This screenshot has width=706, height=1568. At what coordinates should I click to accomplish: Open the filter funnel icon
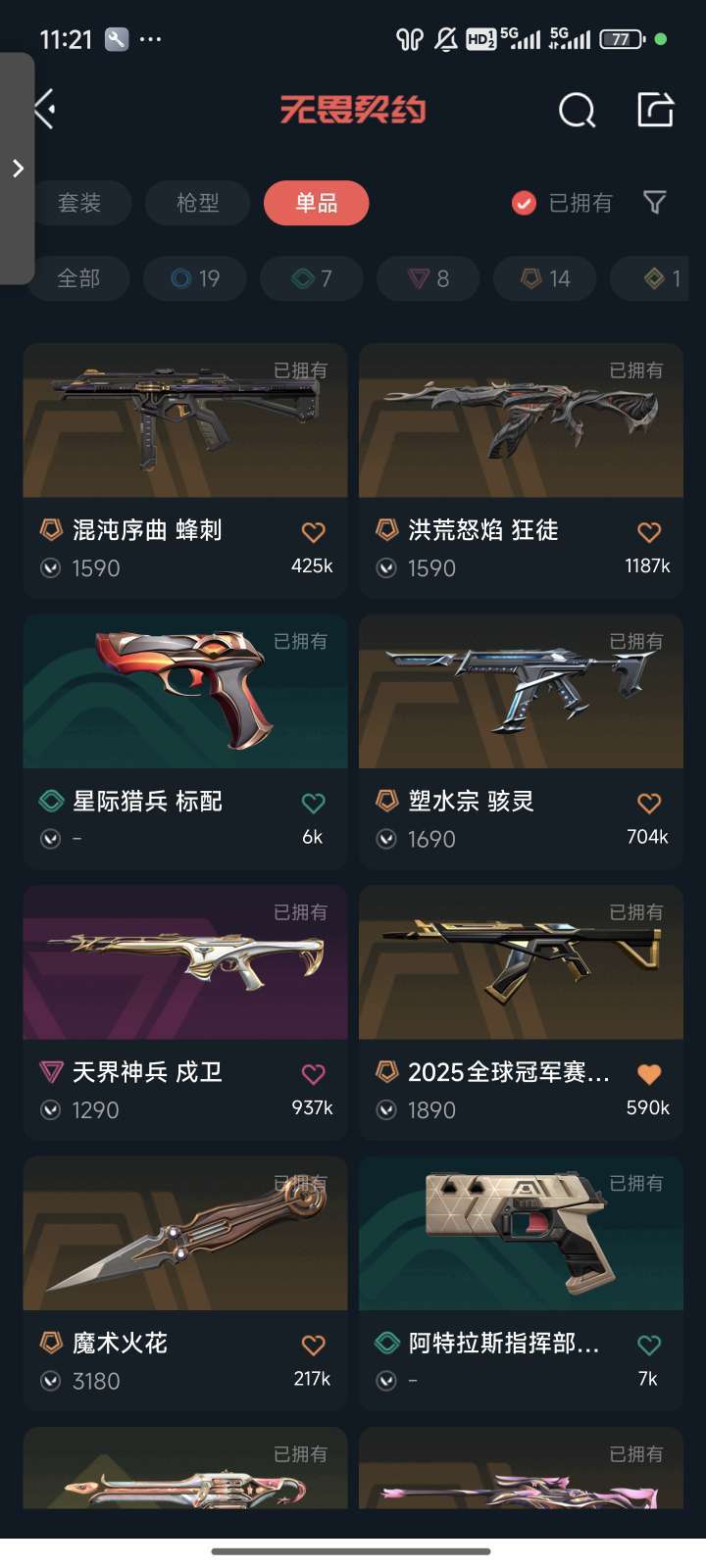pos(654,202)
